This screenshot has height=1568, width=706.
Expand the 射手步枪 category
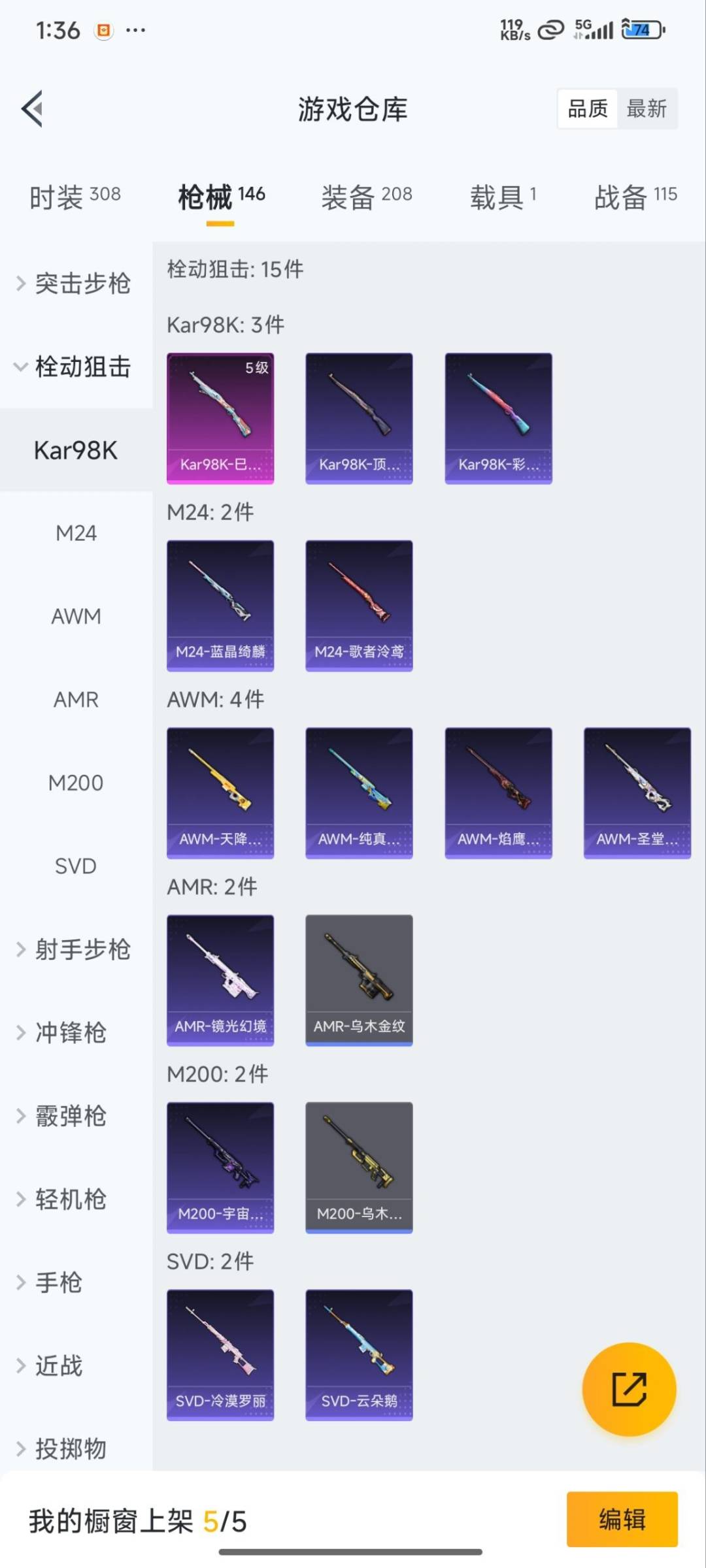pyautogui.click(x=75, y=949)
